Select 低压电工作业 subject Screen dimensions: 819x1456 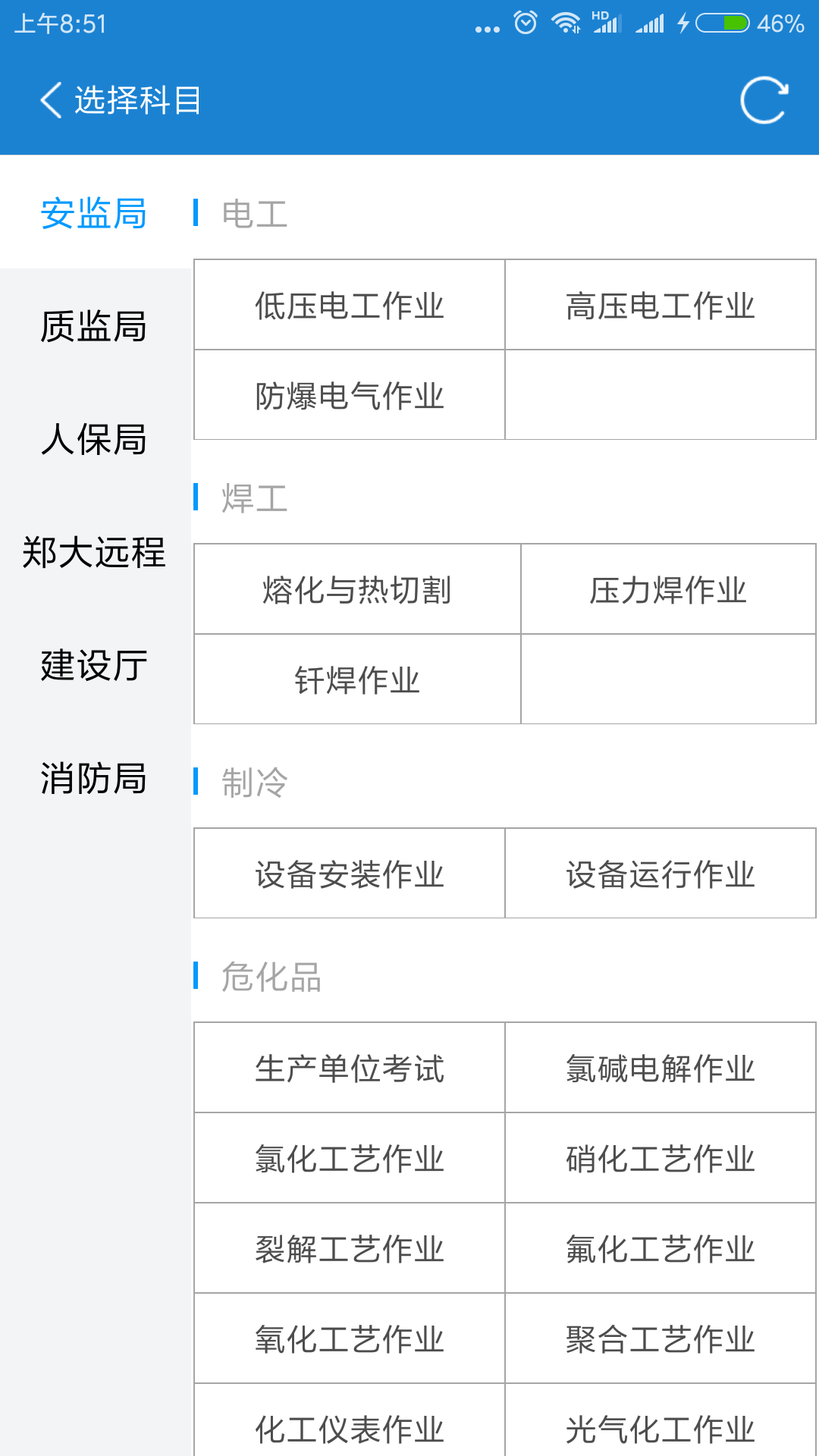350,306
